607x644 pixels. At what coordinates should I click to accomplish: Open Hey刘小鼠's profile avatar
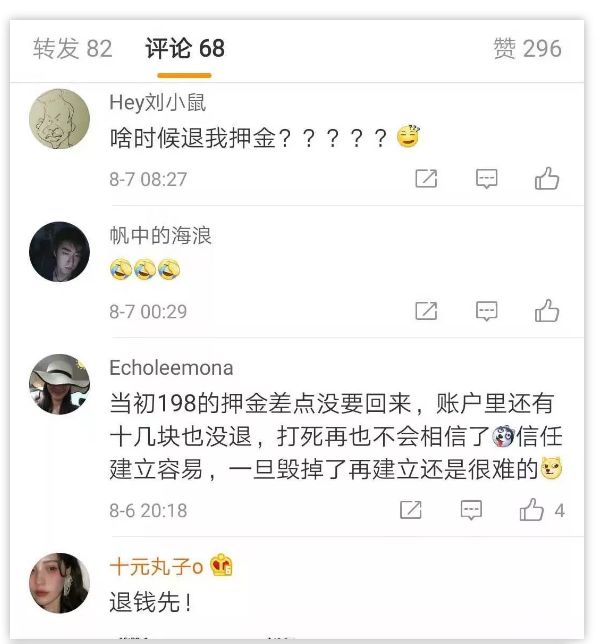coord(59,119)
